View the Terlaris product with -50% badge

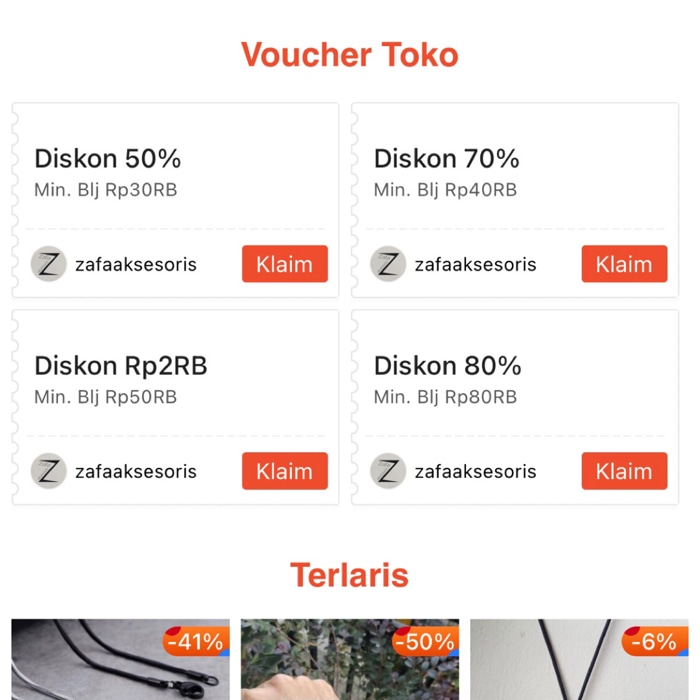point(350,662)
